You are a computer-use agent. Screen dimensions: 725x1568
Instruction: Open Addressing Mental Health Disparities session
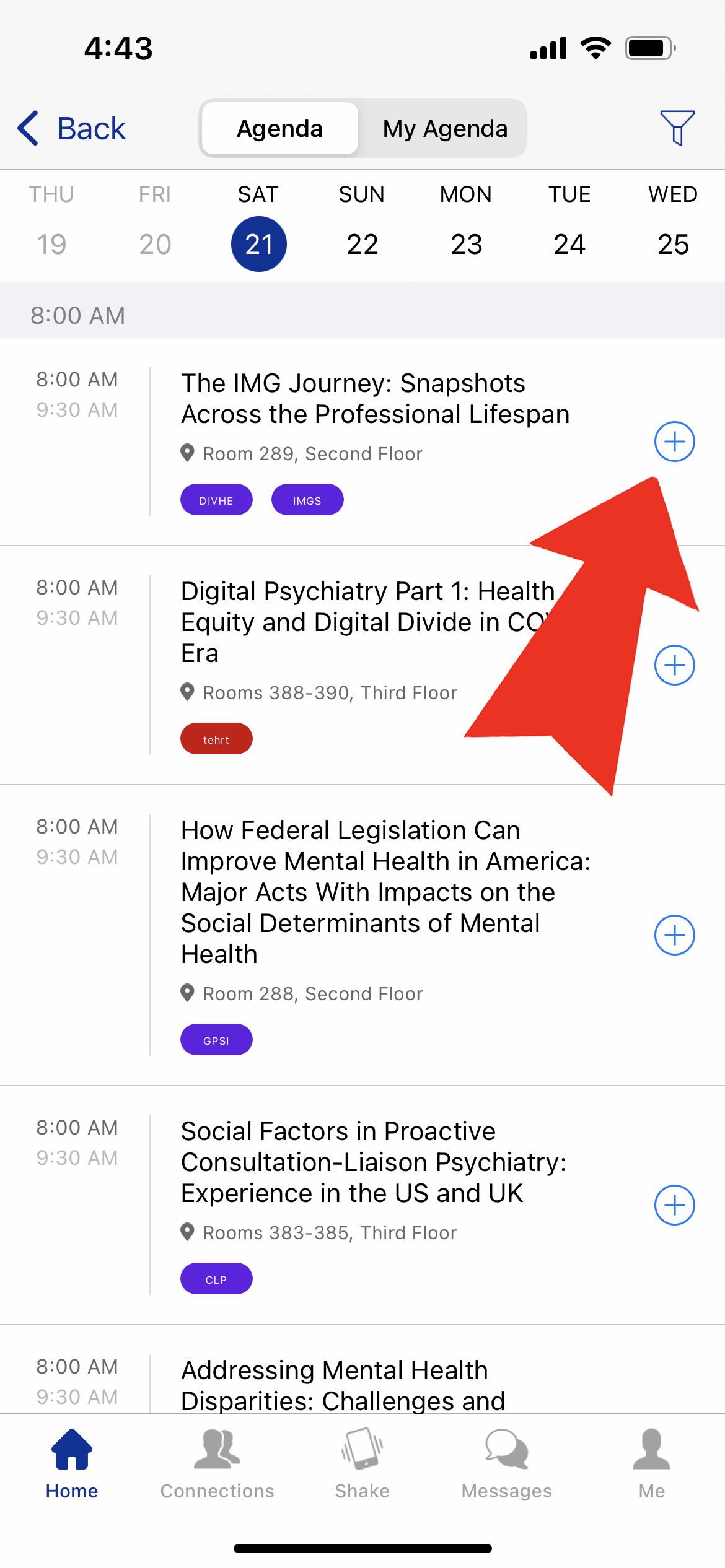coord(343,1385)
